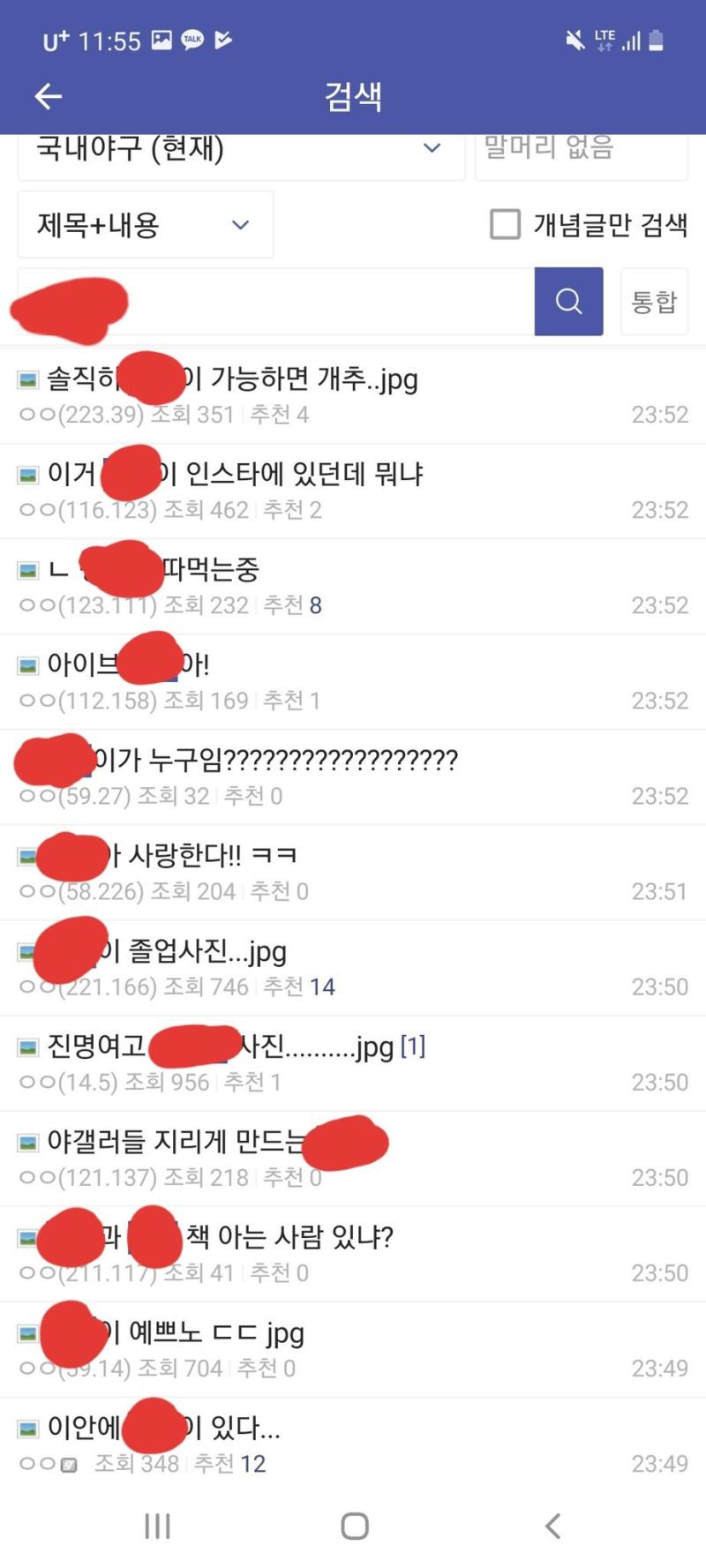Open the post with 누구임?????
Screen dimensions: 706x1568
tap(353, 776)
